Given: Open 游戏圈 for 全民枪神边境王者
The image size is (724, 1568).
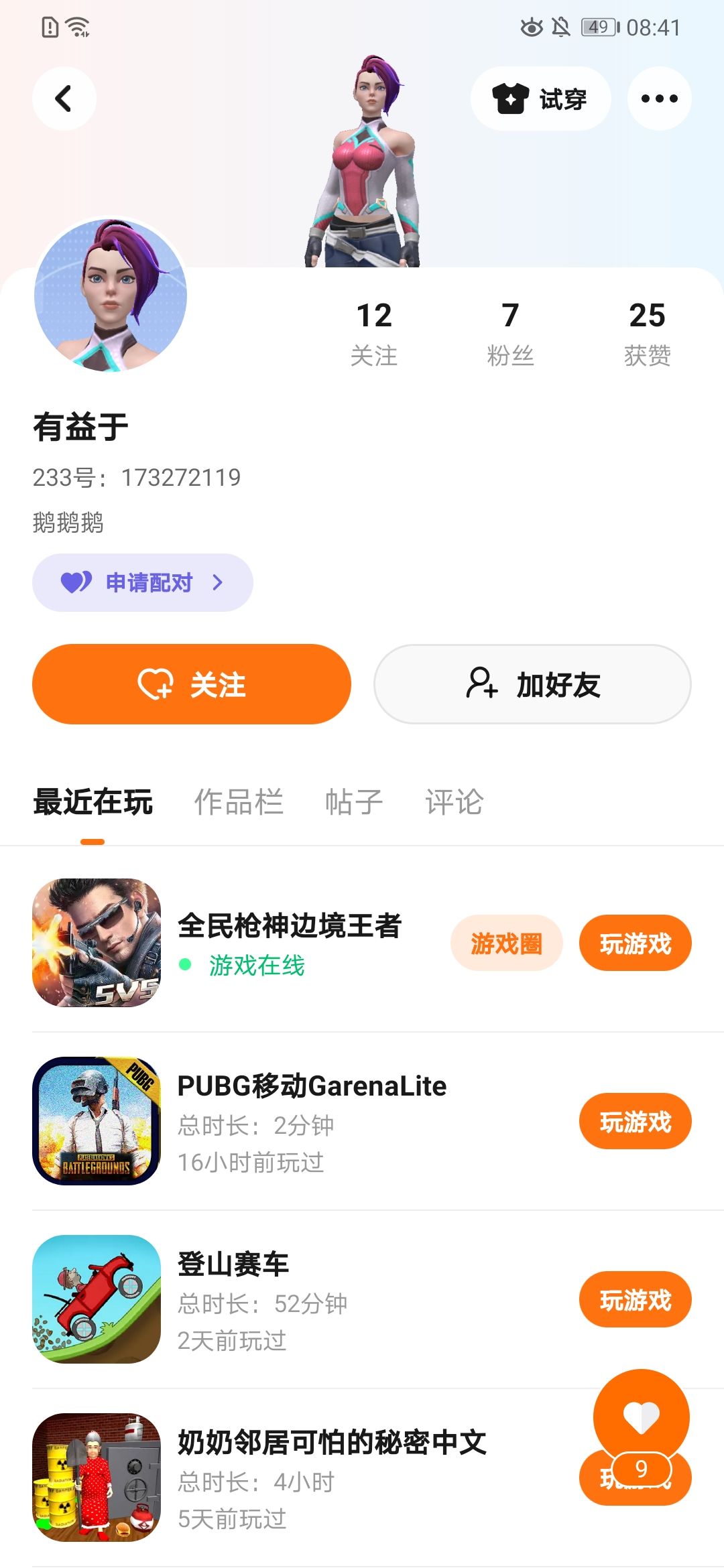Looking at the screenshot, I should (x=506, y=943).
